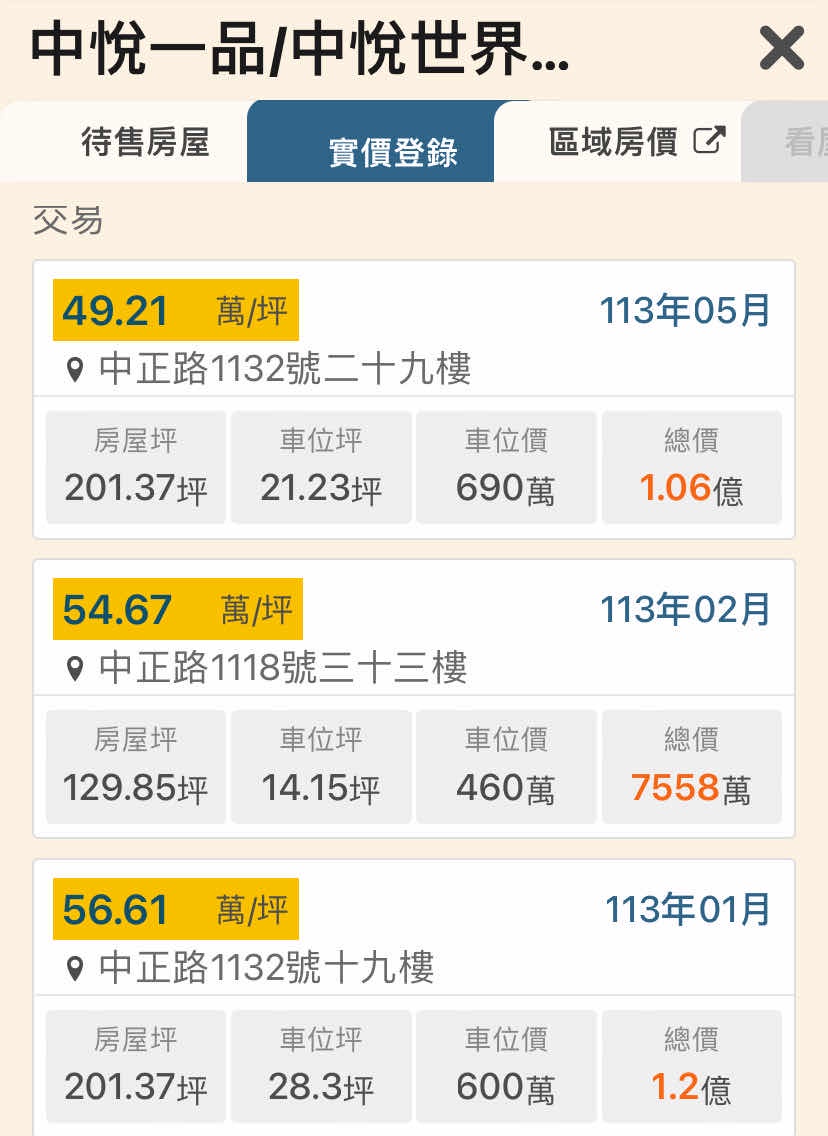828x1136 pixels.
Task: Open the 區域房價 external link tab
Action: 636,142
